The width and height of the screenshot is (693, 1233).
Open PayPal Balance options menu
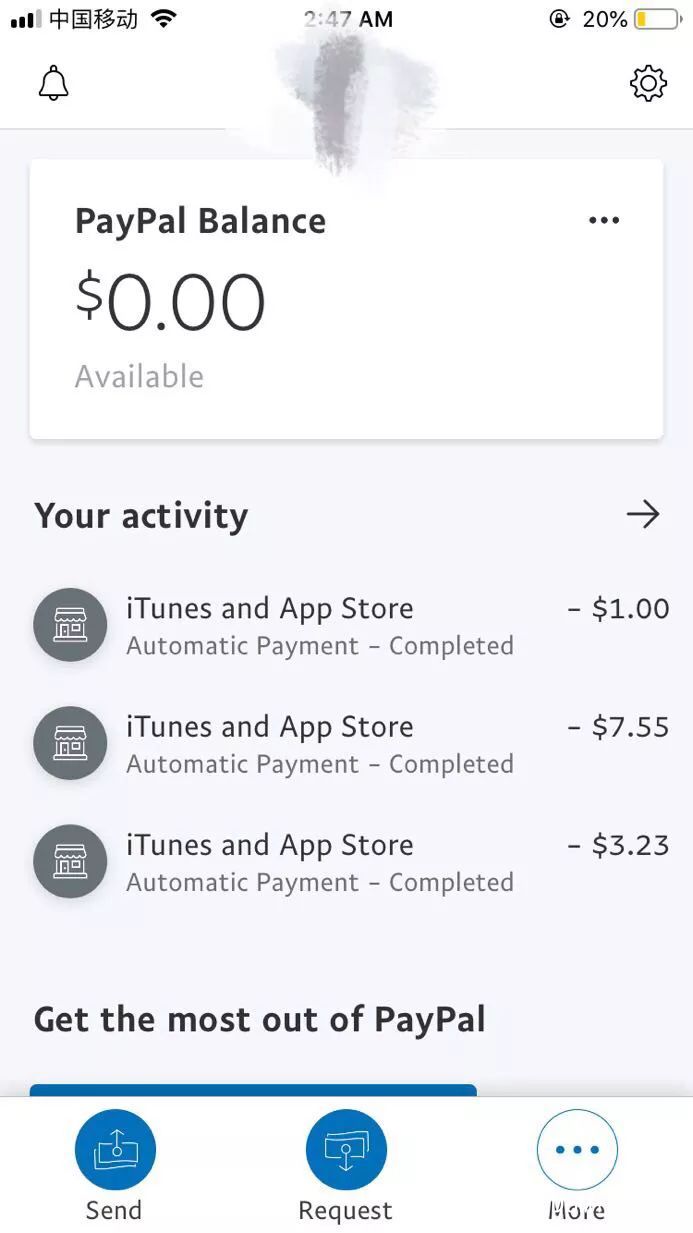[604, 221]
